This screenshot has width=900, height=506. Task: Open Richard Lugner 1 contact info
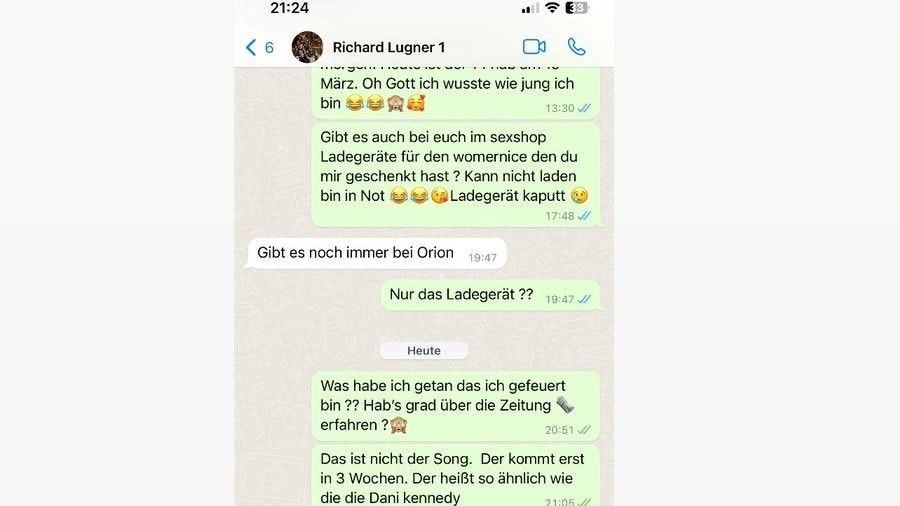pos(389,47)
